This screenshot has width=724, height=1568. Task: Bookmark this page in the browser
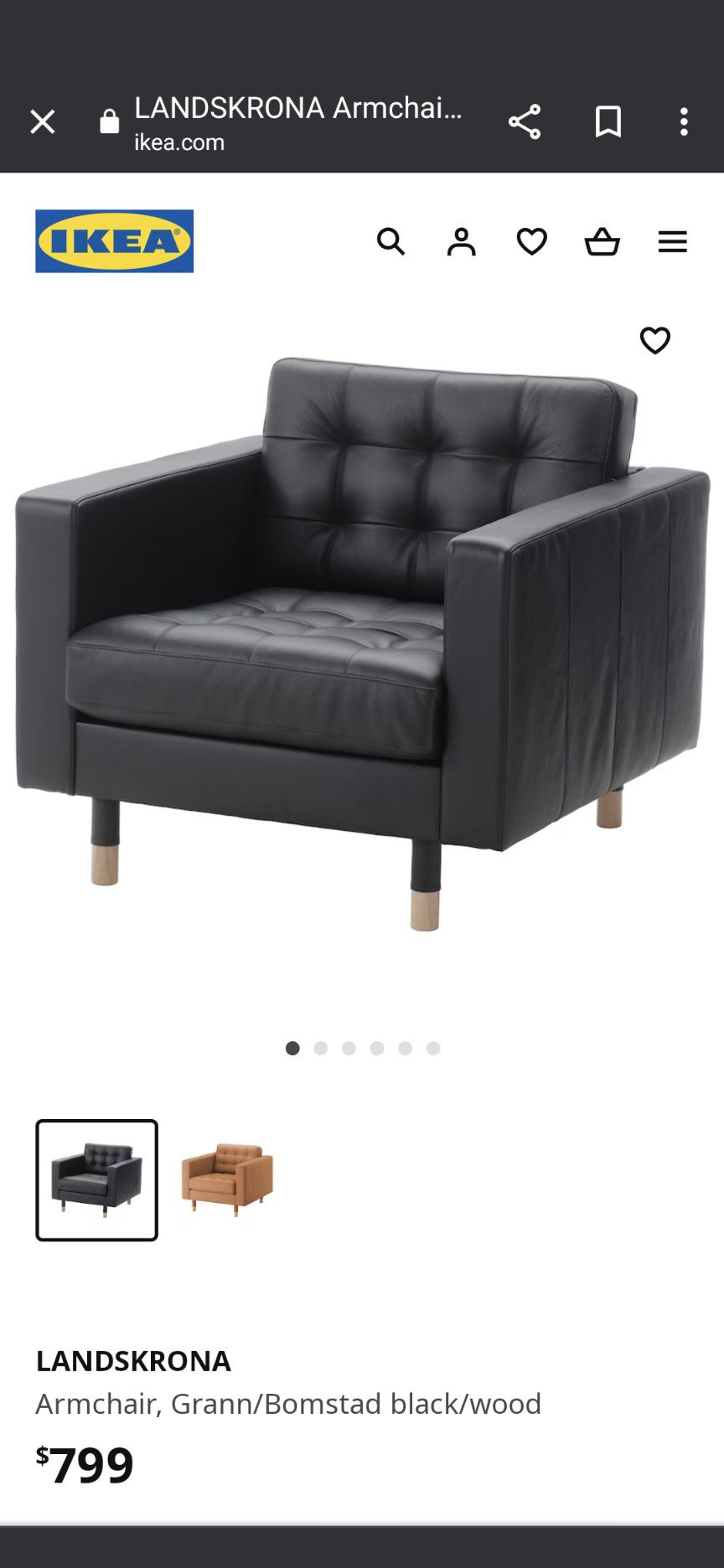click(x=608, y=122)
